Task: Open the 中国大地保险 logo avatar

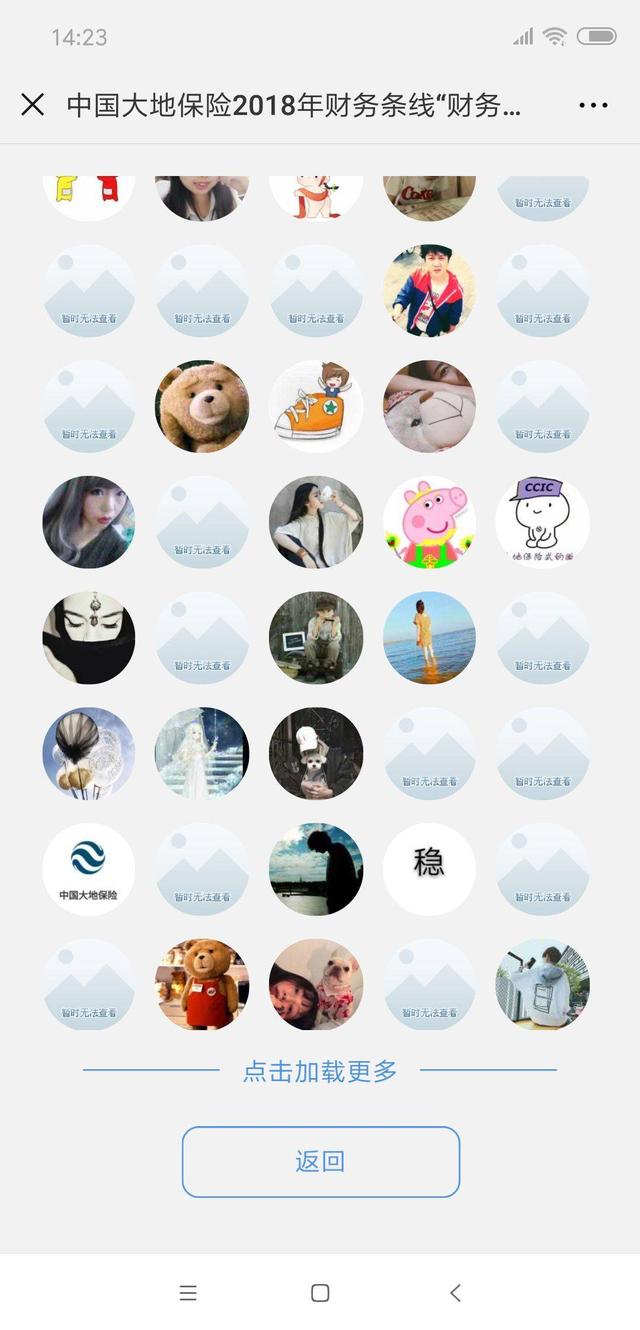Action: (88, 869)
